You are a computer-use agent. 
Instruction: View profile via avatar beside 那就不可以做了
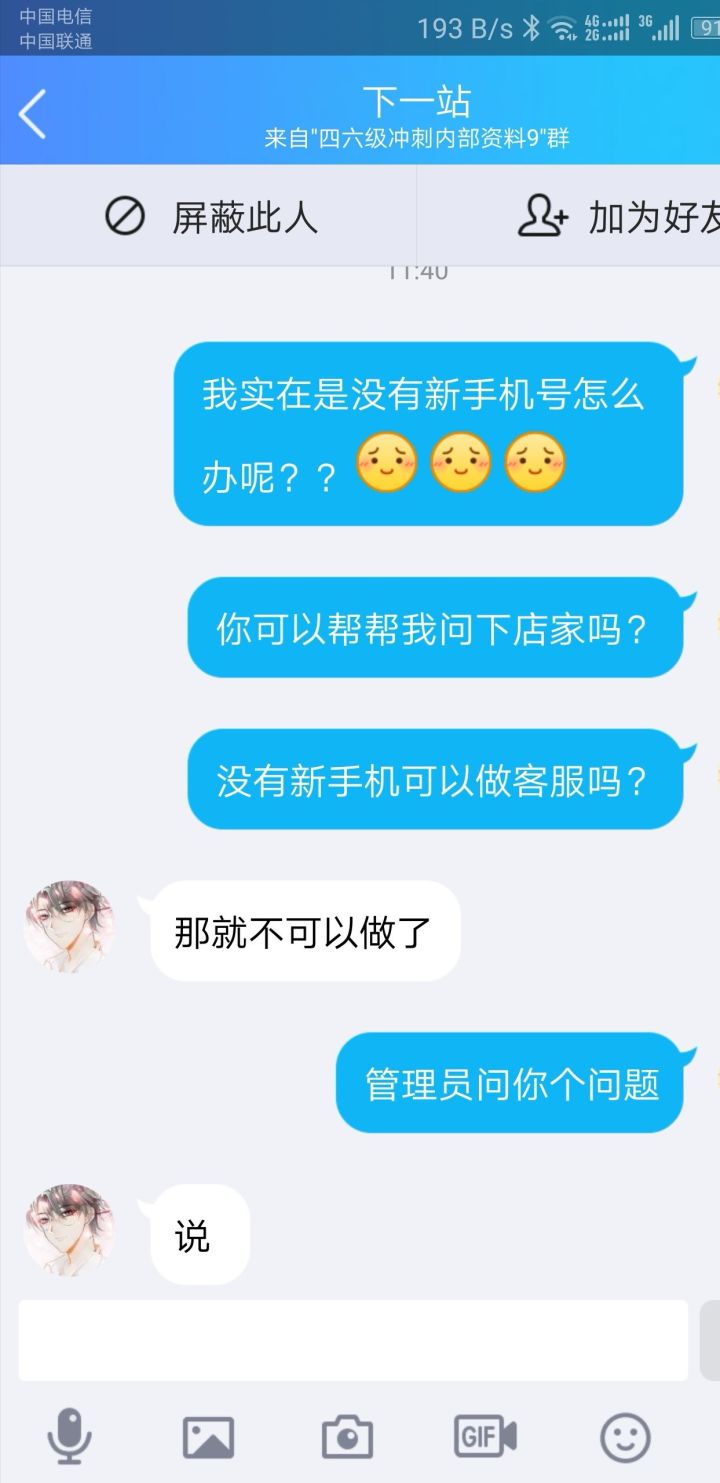click(x=70, y=927)
